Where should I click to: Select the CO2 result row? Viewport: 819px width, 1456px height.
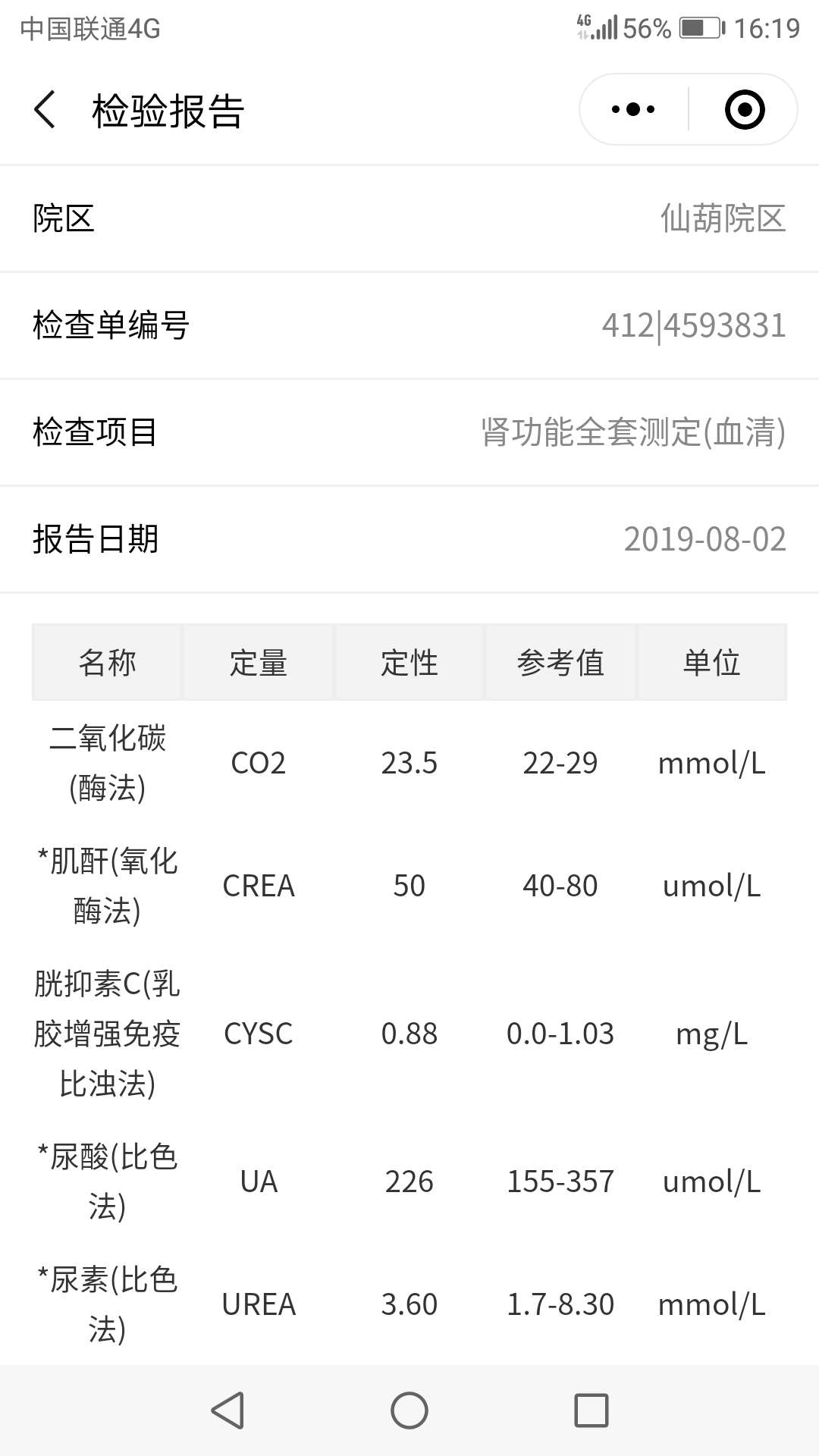[409, 763]
